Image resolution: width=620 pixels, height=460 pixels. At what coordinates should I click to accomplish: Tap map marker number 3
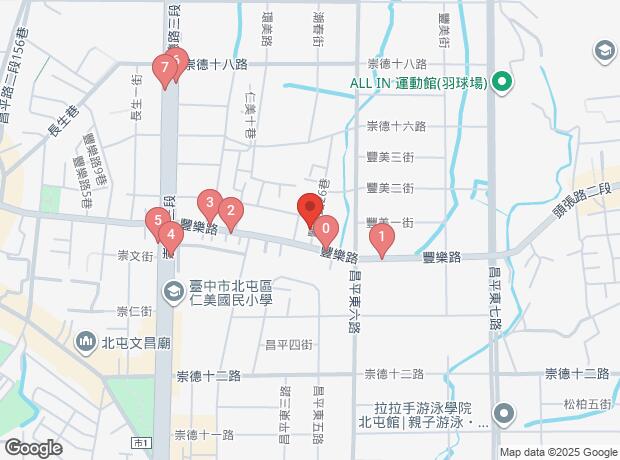(209, 204)
